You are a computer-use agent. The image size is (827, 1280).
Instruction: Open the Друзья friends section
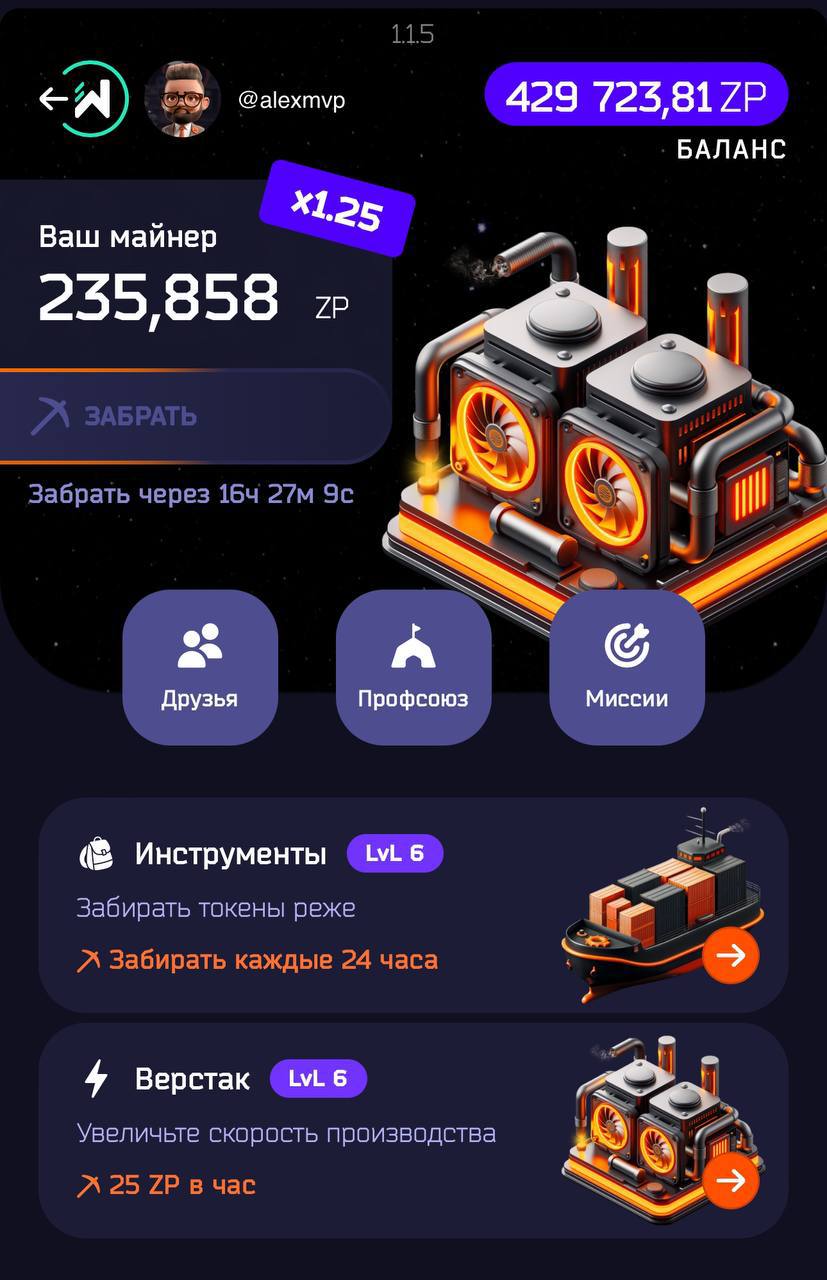coord(200,666)
